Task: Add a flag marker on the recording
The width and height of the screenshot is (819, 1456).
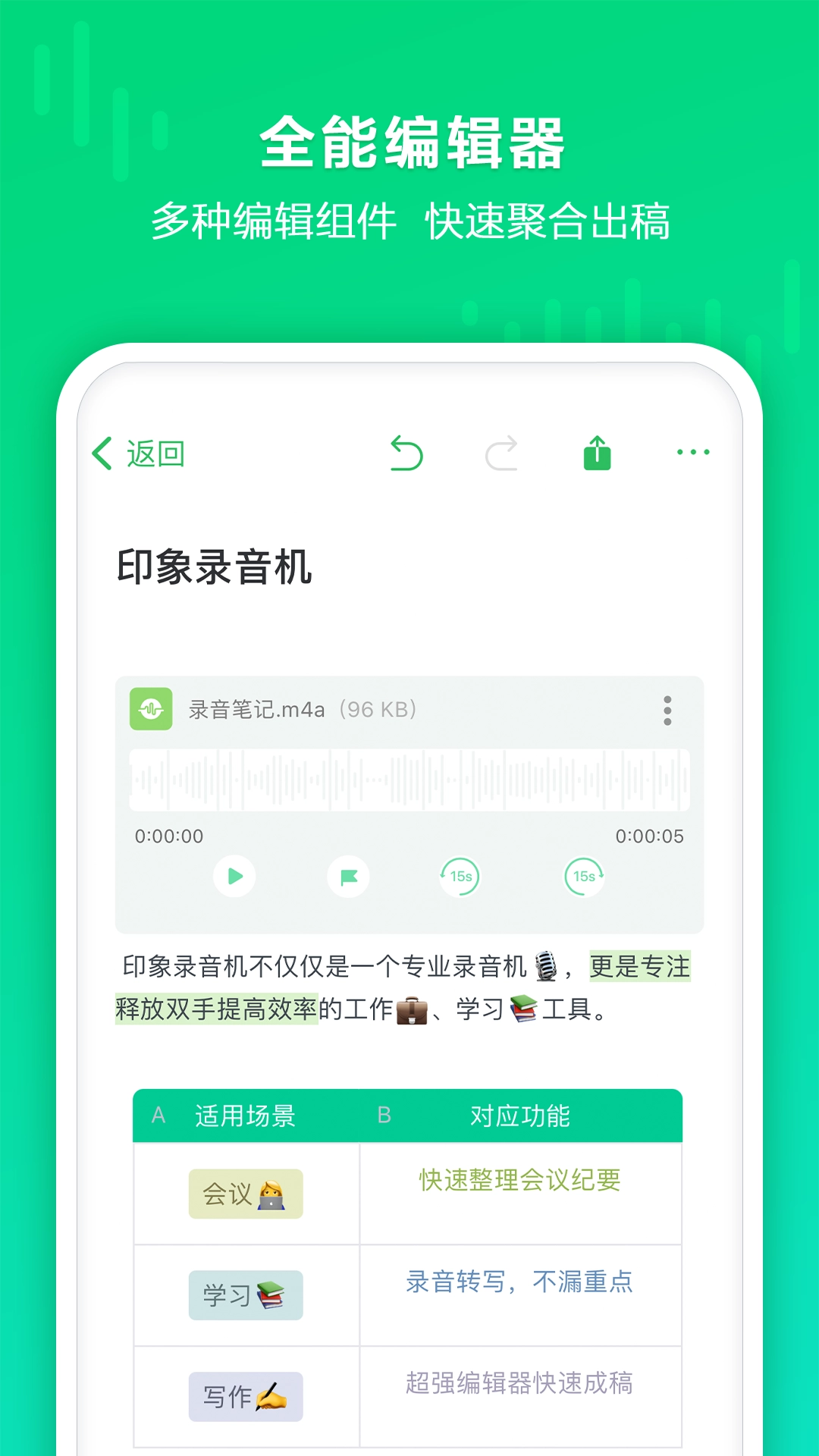Action: point(349,876)
